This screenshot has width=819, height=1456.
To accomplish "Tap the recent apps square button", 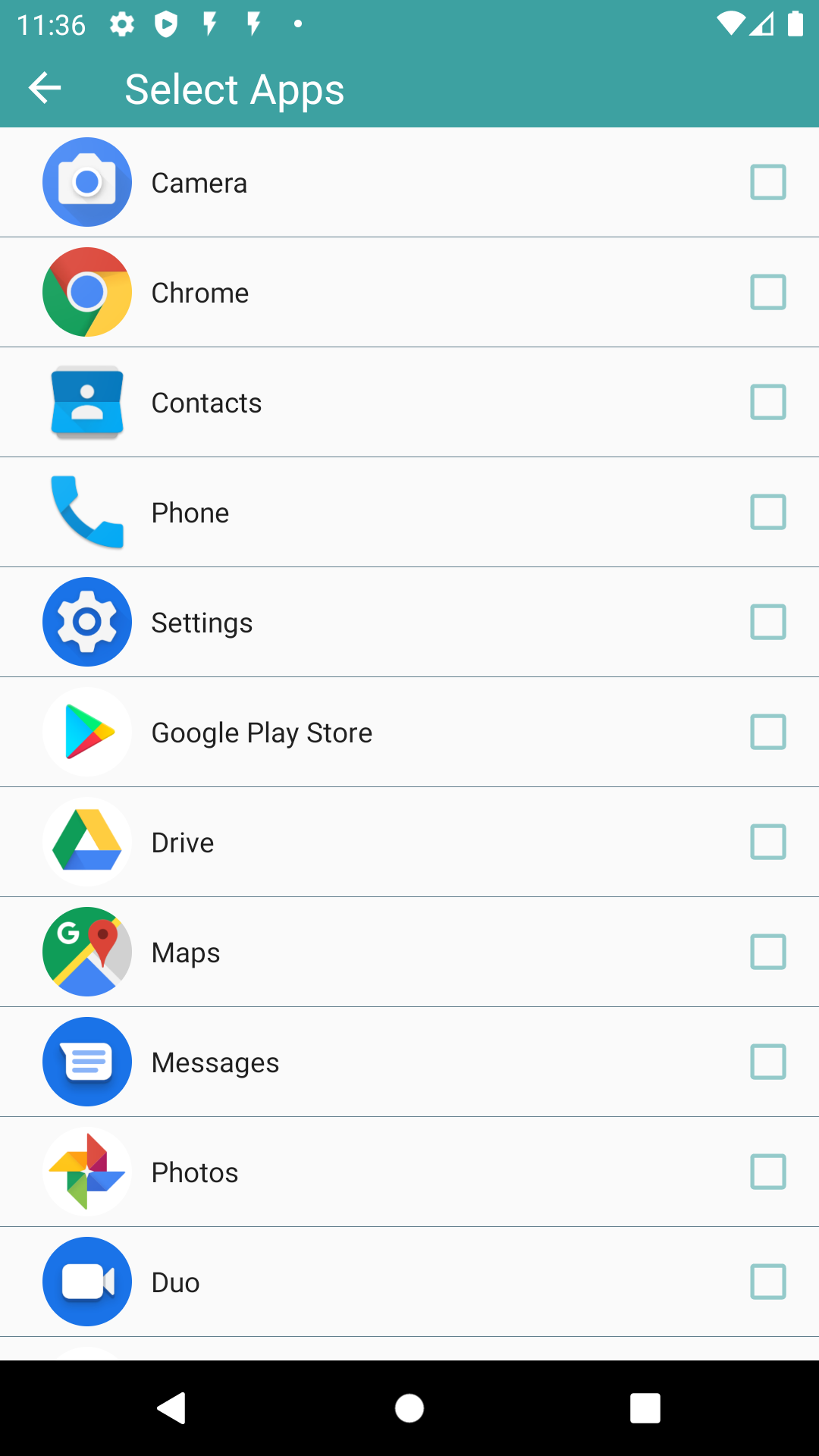I will (645, 1408).
